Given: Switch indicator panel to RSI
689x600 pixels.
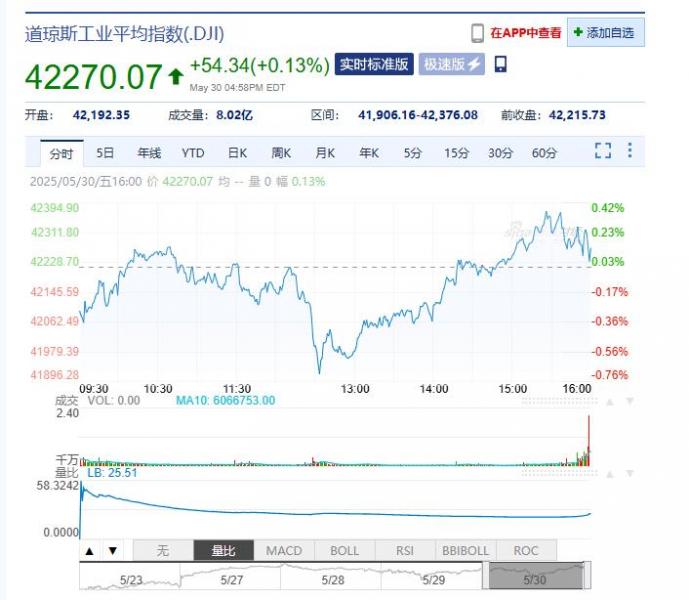Looking at the screenshot, I should [x=405, y=551].
